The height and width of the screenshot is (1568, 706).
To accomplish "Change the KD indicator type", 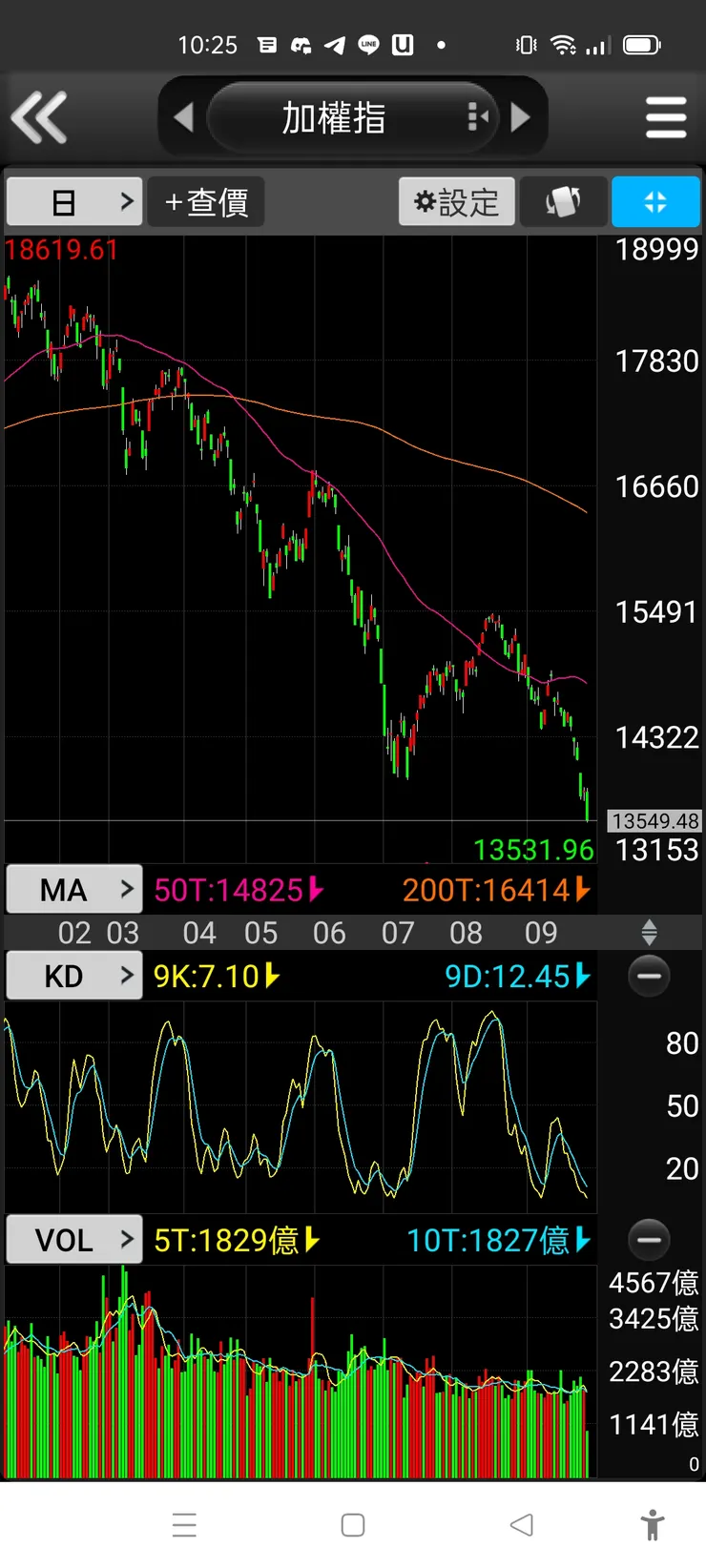I will (x=74, y=977).
